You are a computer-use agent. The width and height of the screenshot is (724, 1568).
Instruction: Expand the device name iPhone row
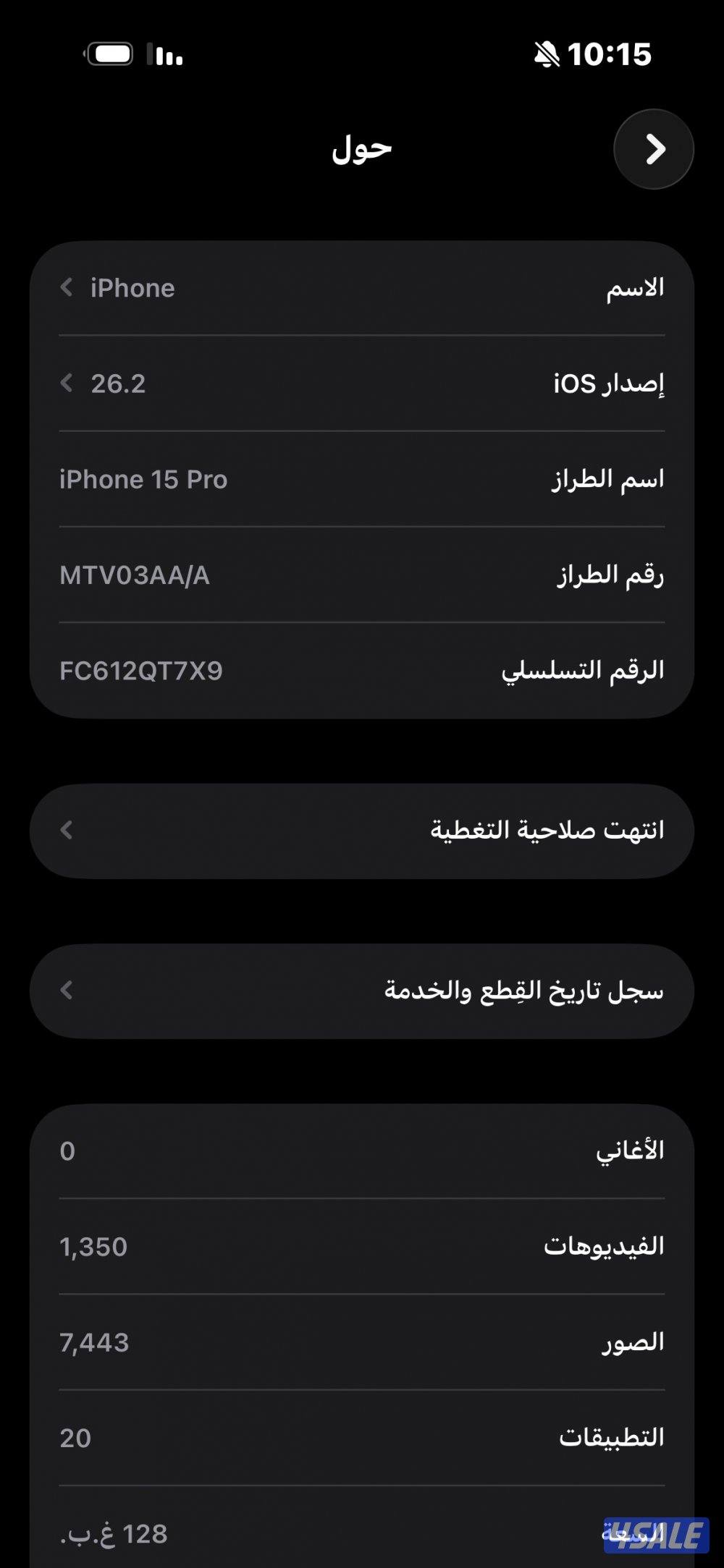362,287
